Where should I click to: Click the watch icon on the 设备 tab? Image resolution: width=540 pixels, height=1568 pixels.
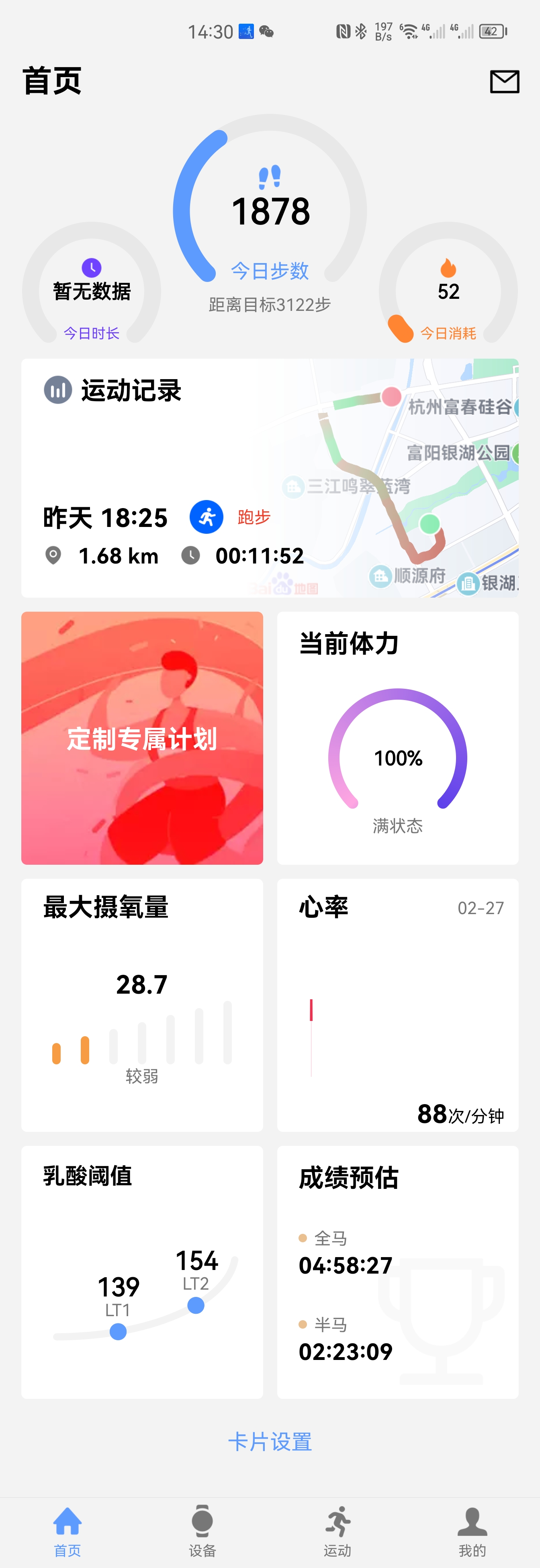coord(202,1521)
